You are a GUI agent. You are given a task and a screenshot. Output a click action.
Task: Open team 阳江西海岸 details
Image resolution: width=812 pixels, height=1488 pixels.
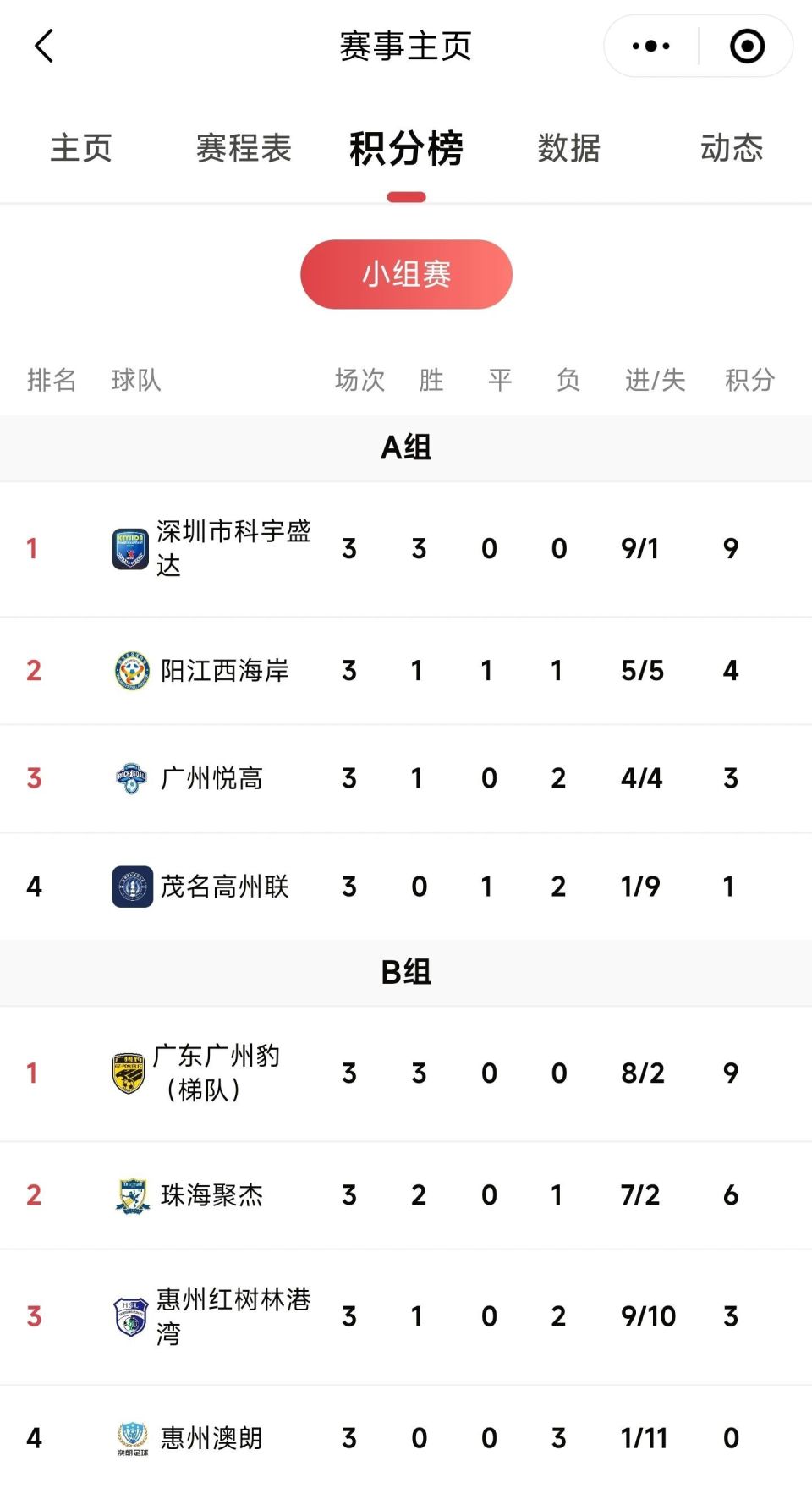[224, 671]
